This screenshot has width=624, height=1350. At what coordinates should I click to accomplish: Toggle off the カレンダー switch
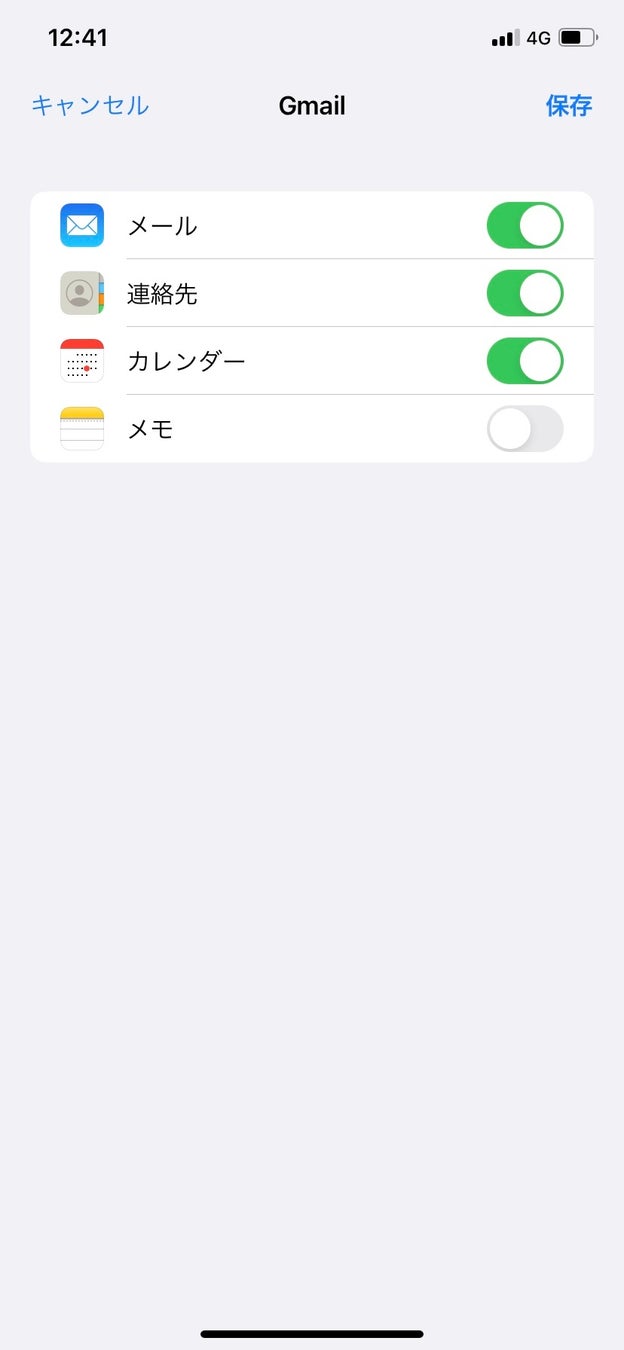[525, 362]
